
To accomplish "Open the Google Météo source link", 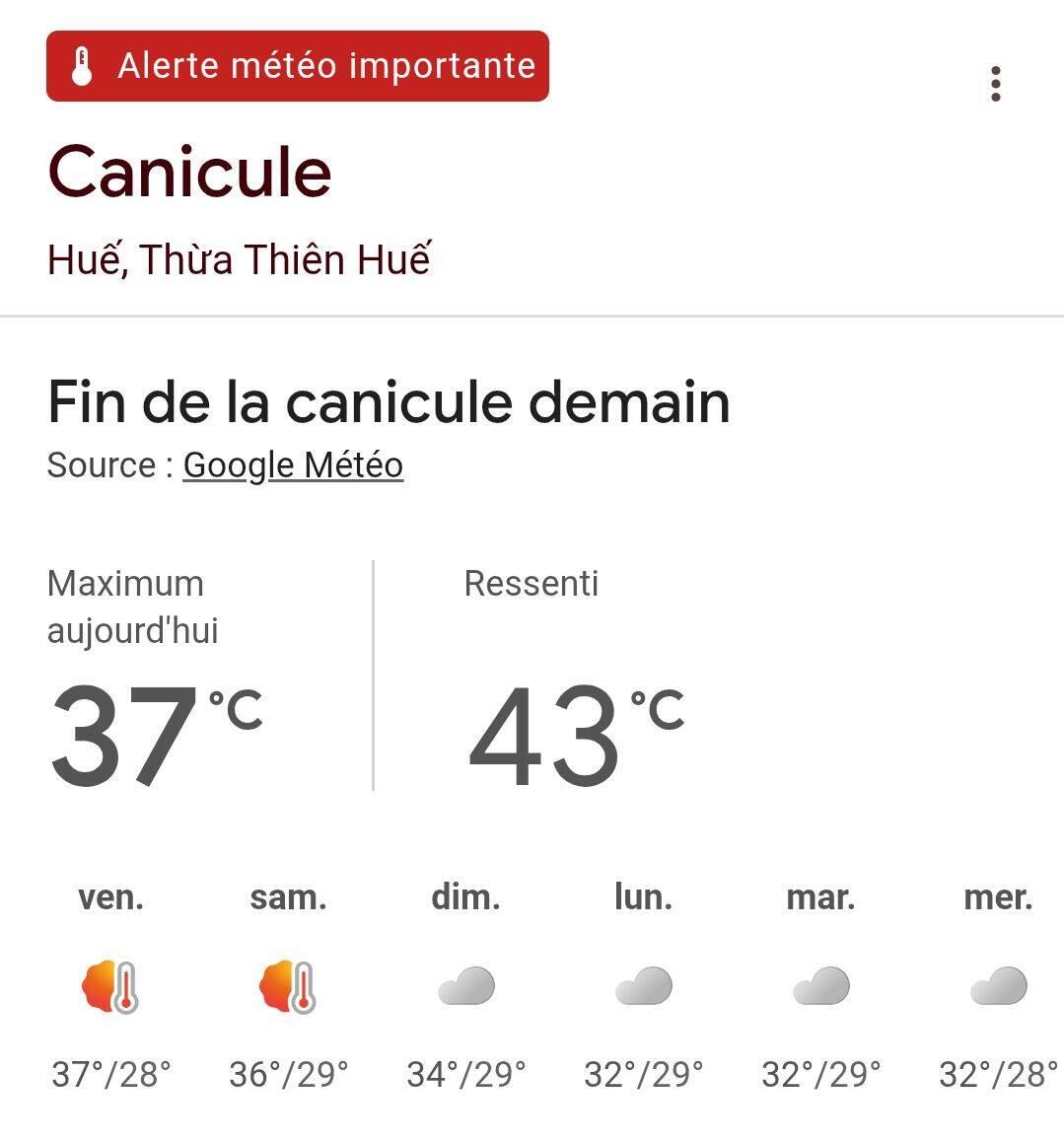I will point(293,464).
